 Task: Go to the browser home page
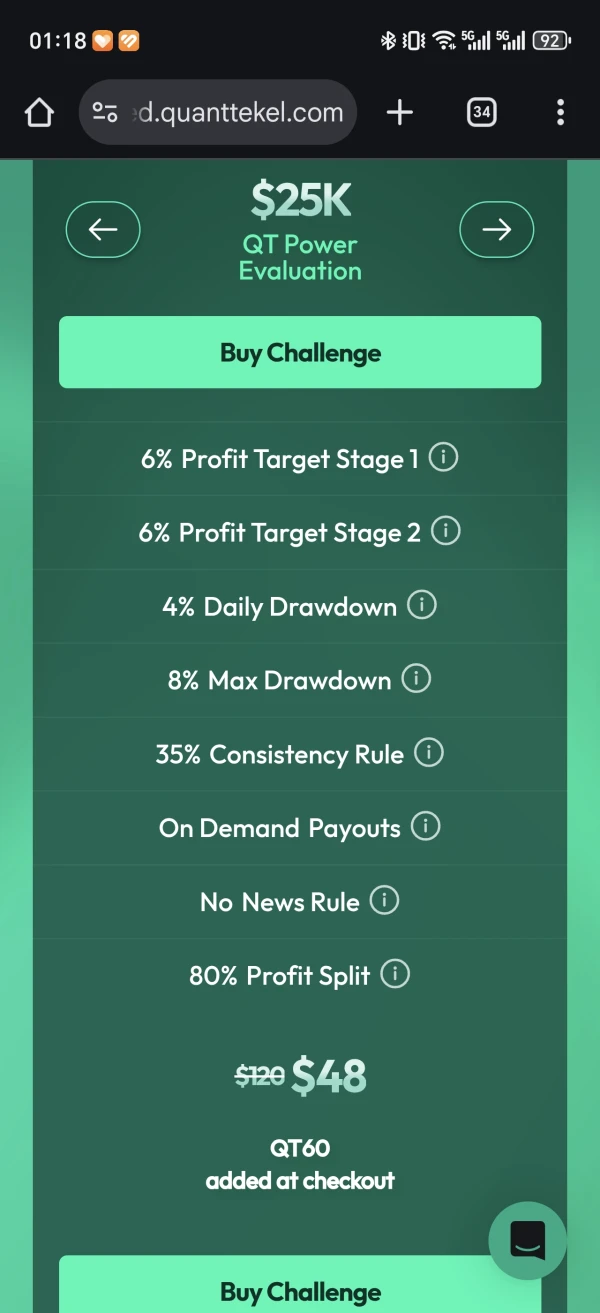tap(39, 113)
